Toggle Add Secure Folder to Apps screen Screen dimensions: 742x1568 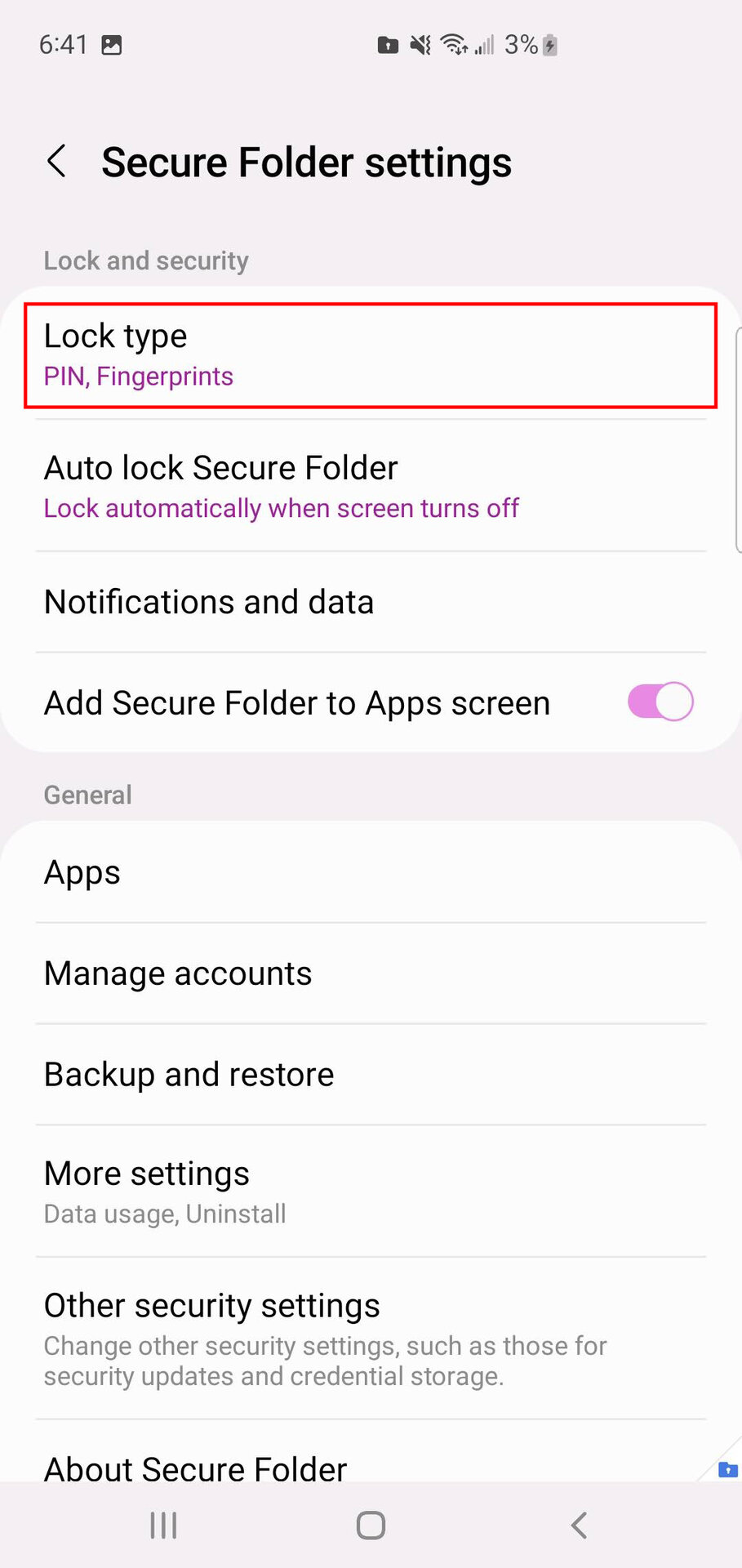click(x=660, y=702)
